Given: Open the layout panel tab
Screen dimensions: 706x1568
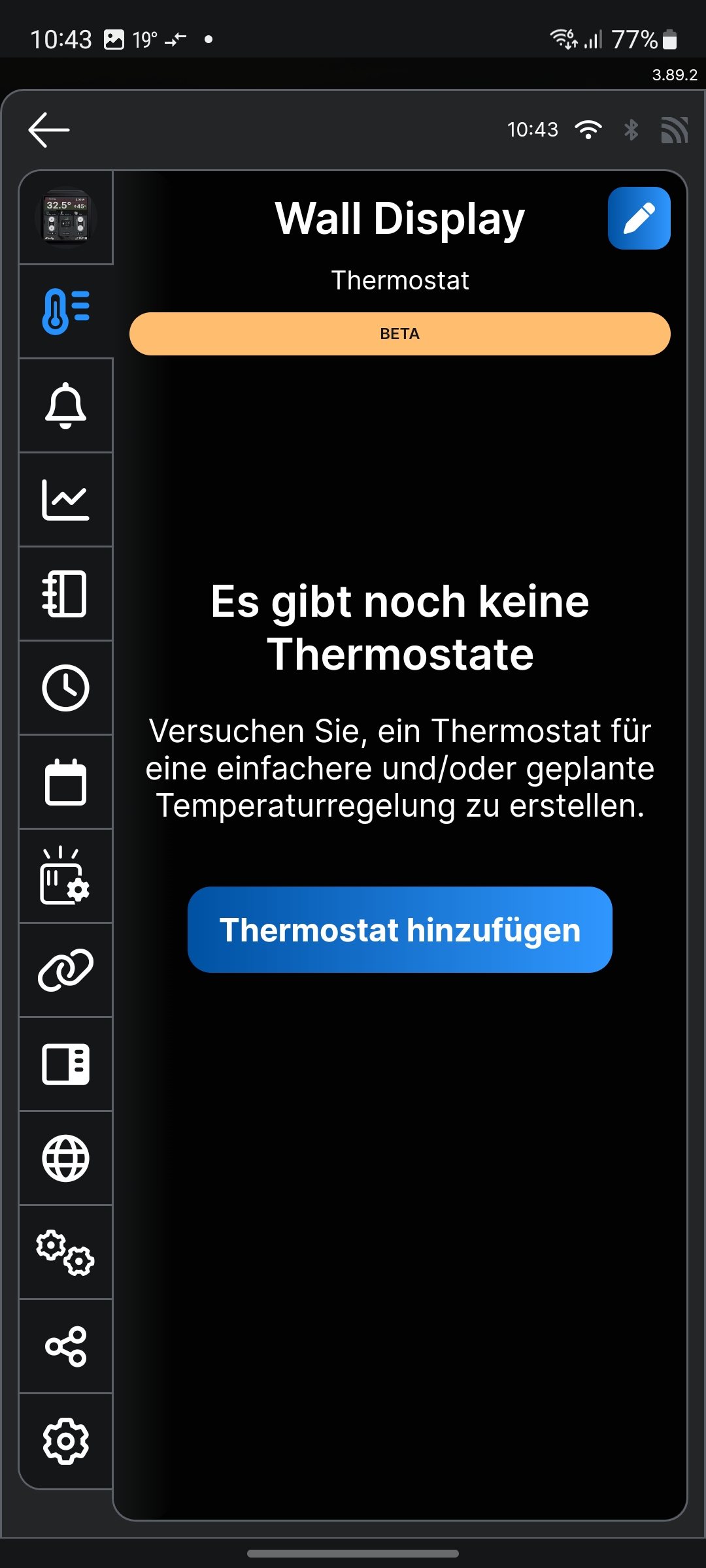Looking at the screenshot, I should (66, 1064).
